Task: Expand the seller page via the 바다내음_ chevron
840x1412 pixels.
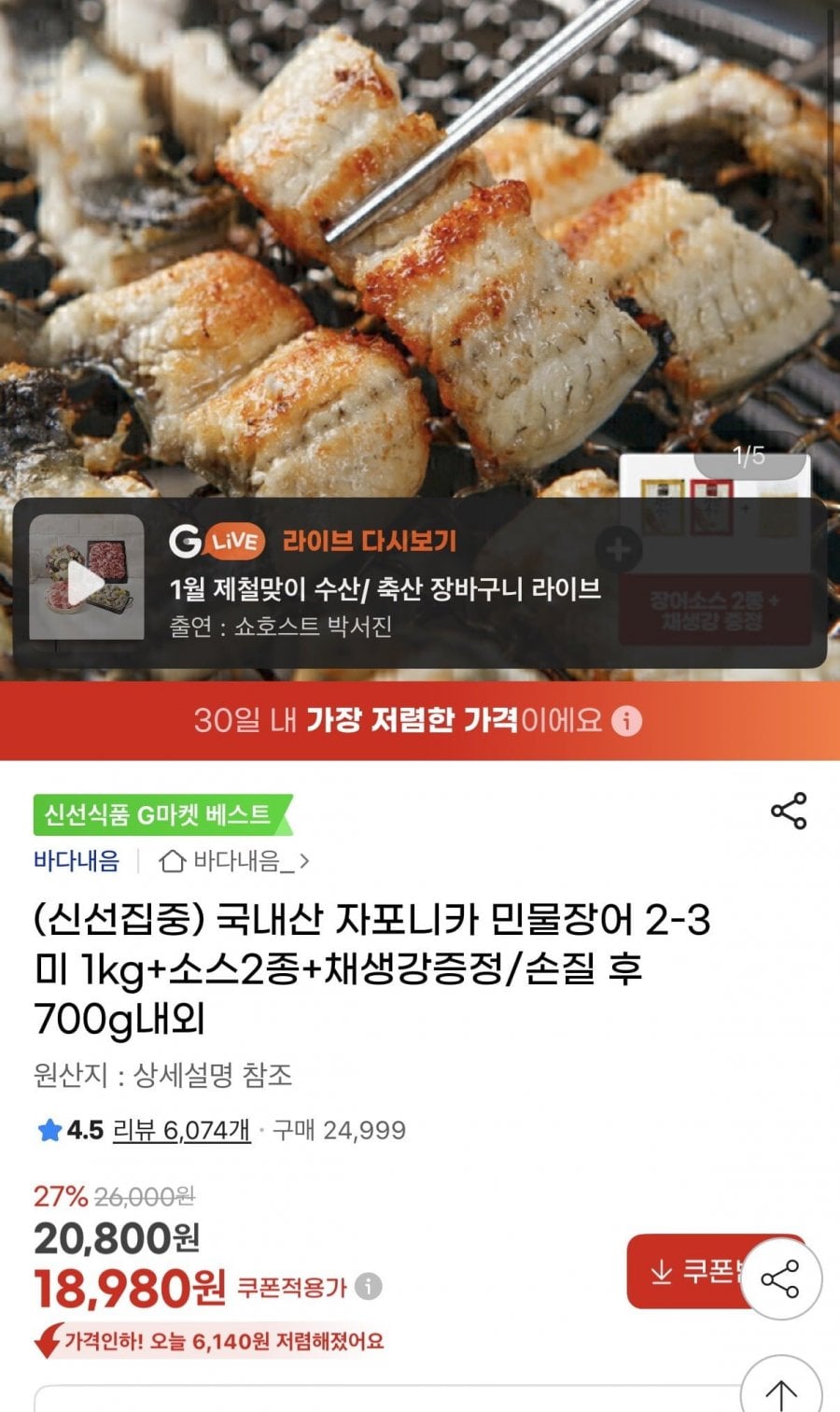Action: coord(309,861)
